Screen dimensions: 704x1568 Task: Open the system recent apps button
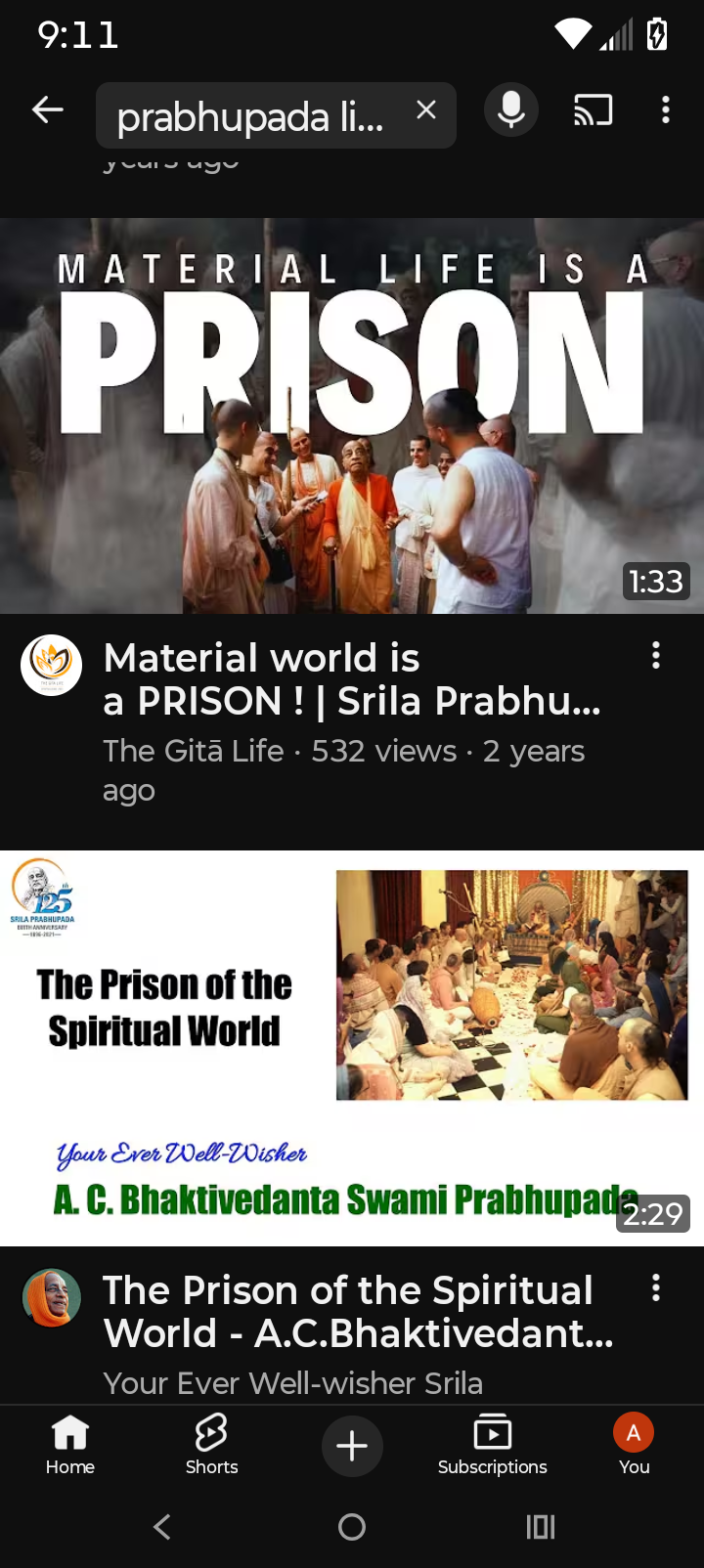click(x=541, y=1527)
